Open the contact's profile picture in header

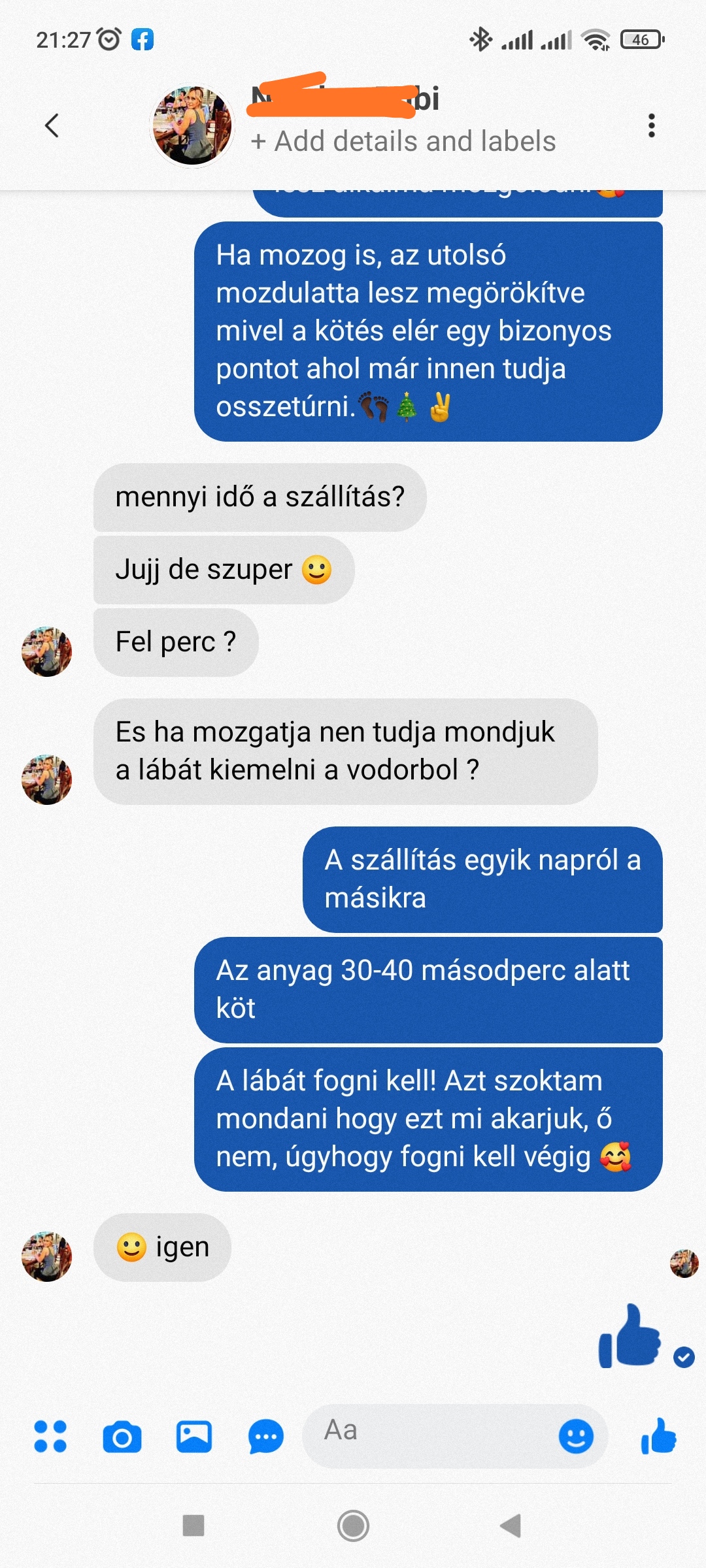pyautogui.click(x=192, y=125)
